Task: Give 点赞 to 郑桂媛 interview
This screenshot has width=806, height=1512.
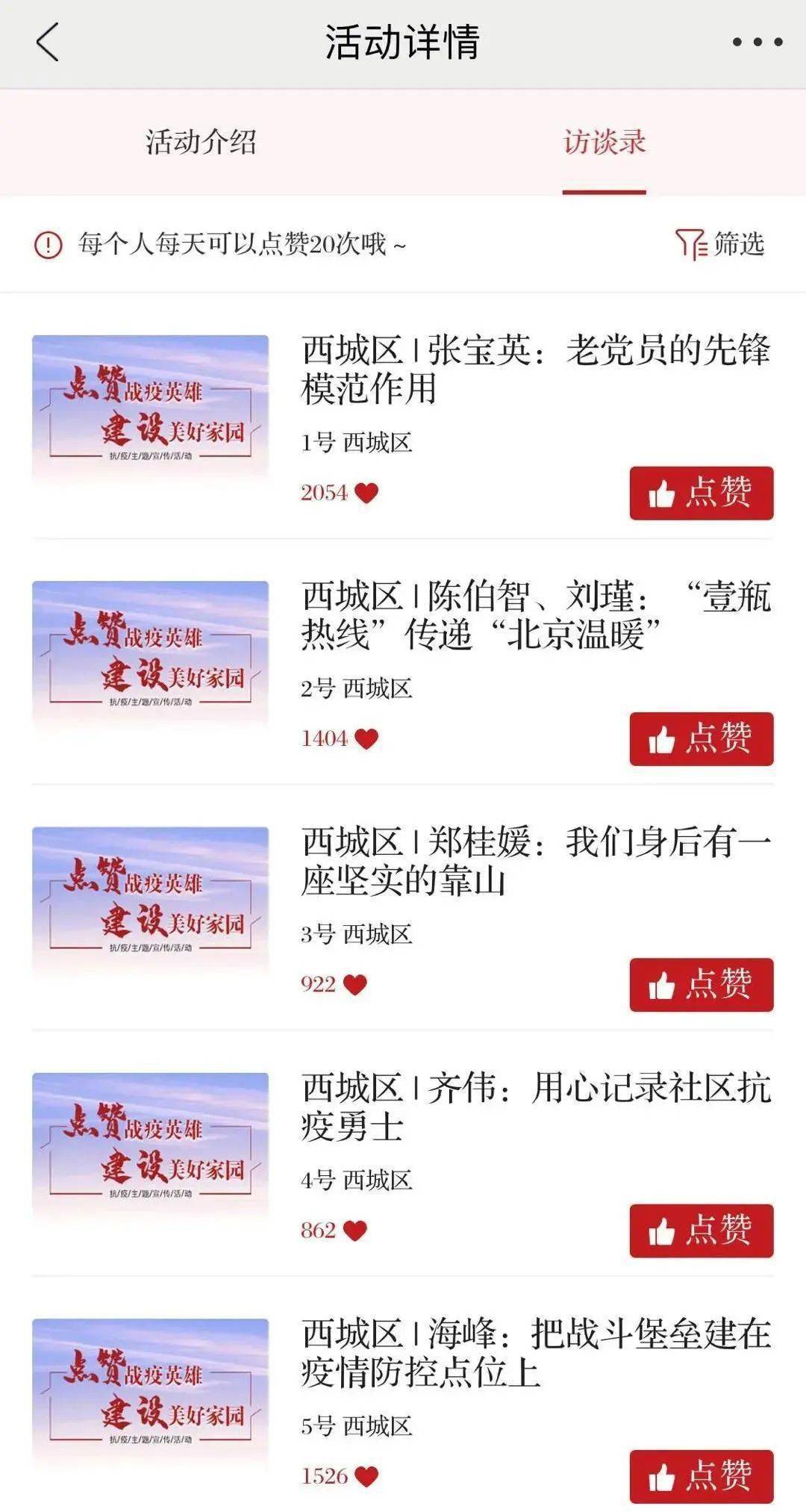Action: pos(701,984)
